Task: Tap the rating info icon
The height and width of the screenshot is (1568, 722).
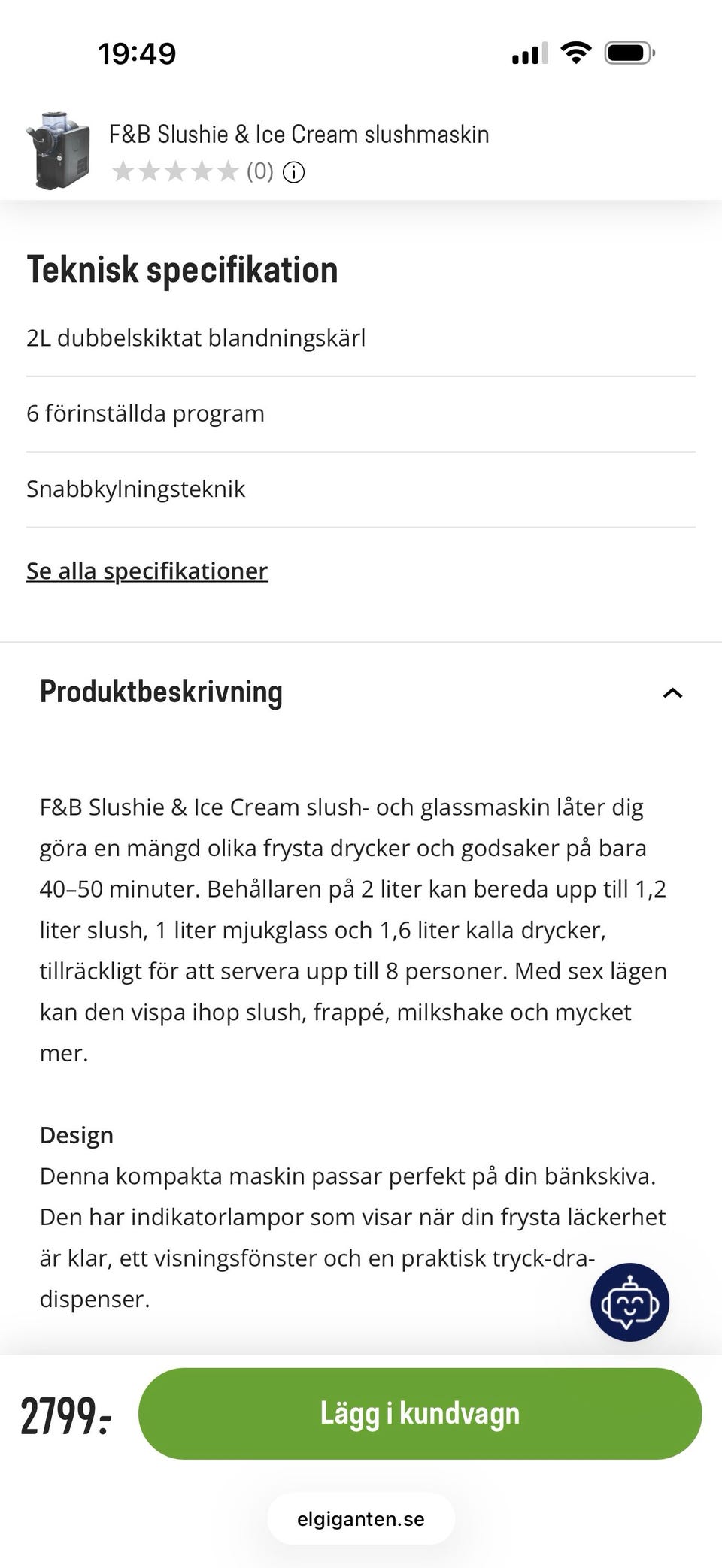Action: 293,172
